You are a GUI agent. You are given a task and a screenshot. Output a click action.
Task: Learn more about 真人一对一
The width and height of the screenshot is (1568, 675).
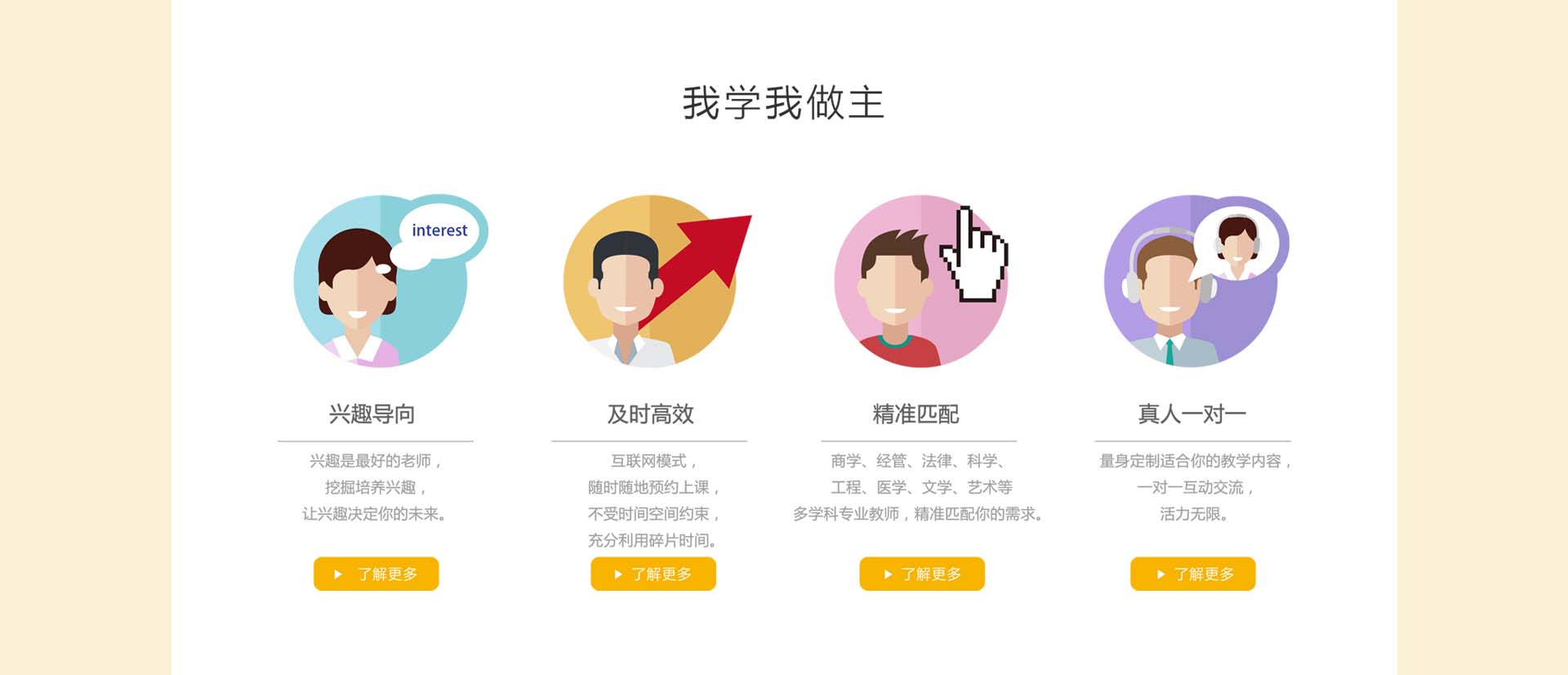1193,574
